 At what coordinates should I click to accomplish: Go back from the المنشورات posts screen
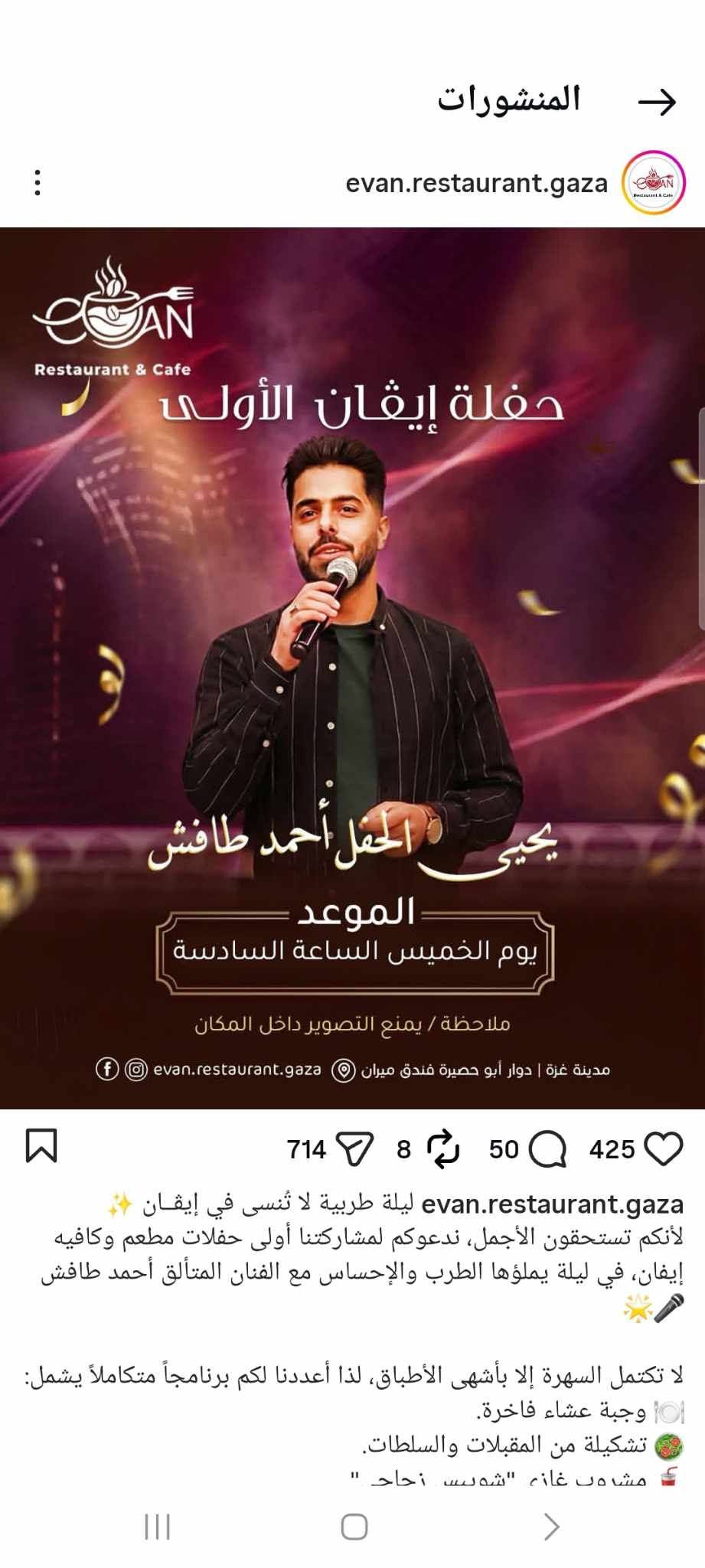point(657,102)
